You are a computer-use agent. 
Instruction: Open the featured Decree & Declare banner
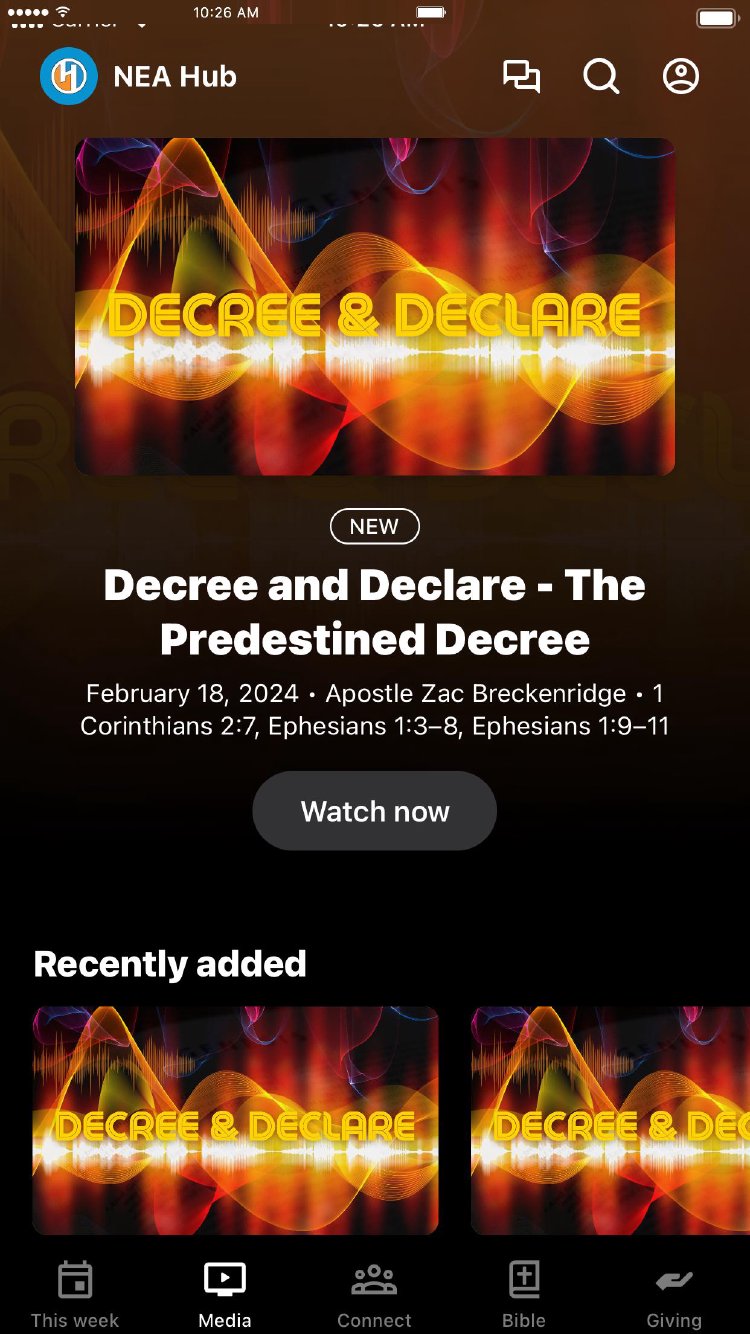coord(375,307)
